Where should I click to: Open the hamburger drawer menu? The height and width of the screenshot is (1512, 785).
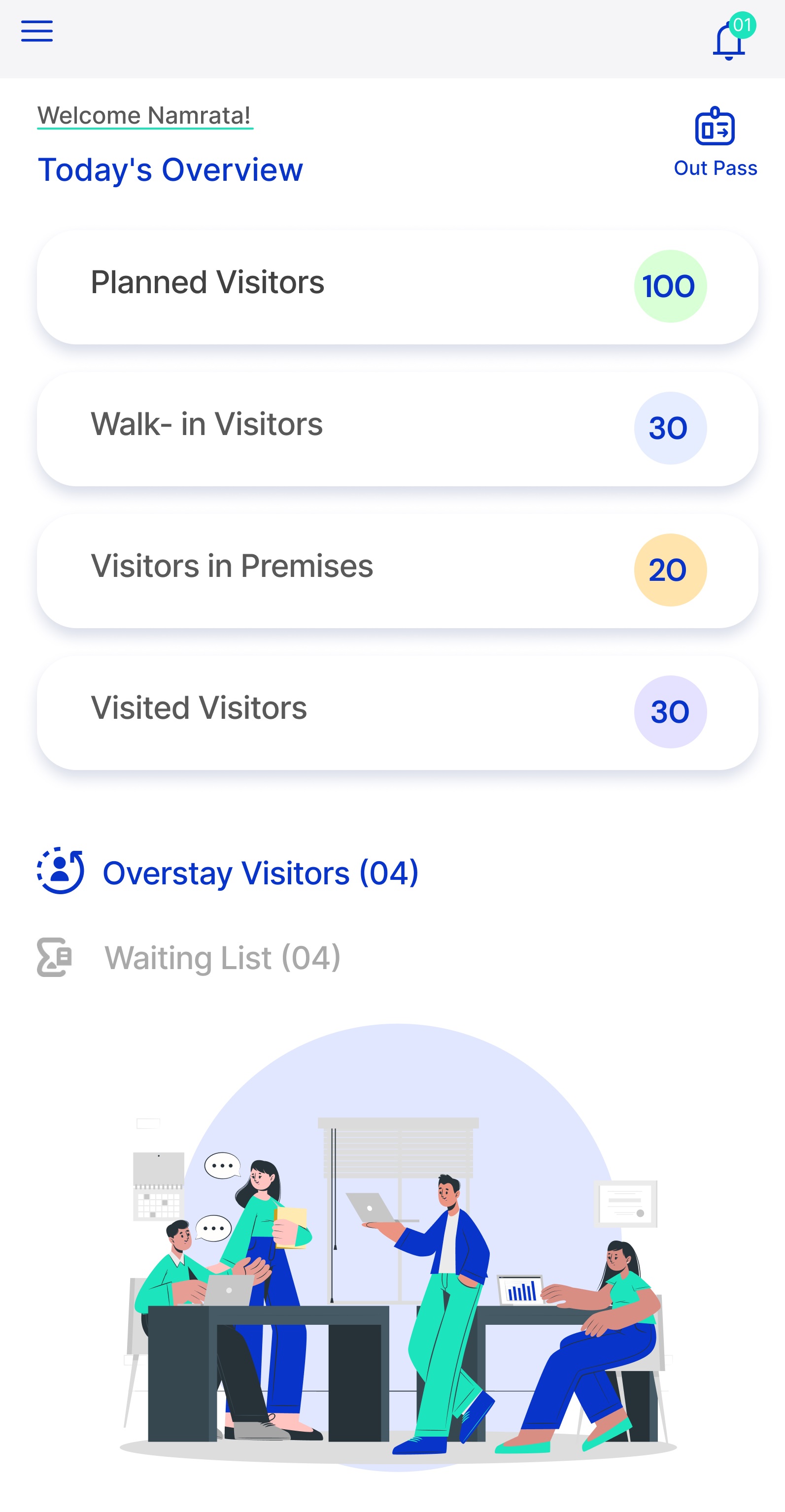[x=36, y=31]
